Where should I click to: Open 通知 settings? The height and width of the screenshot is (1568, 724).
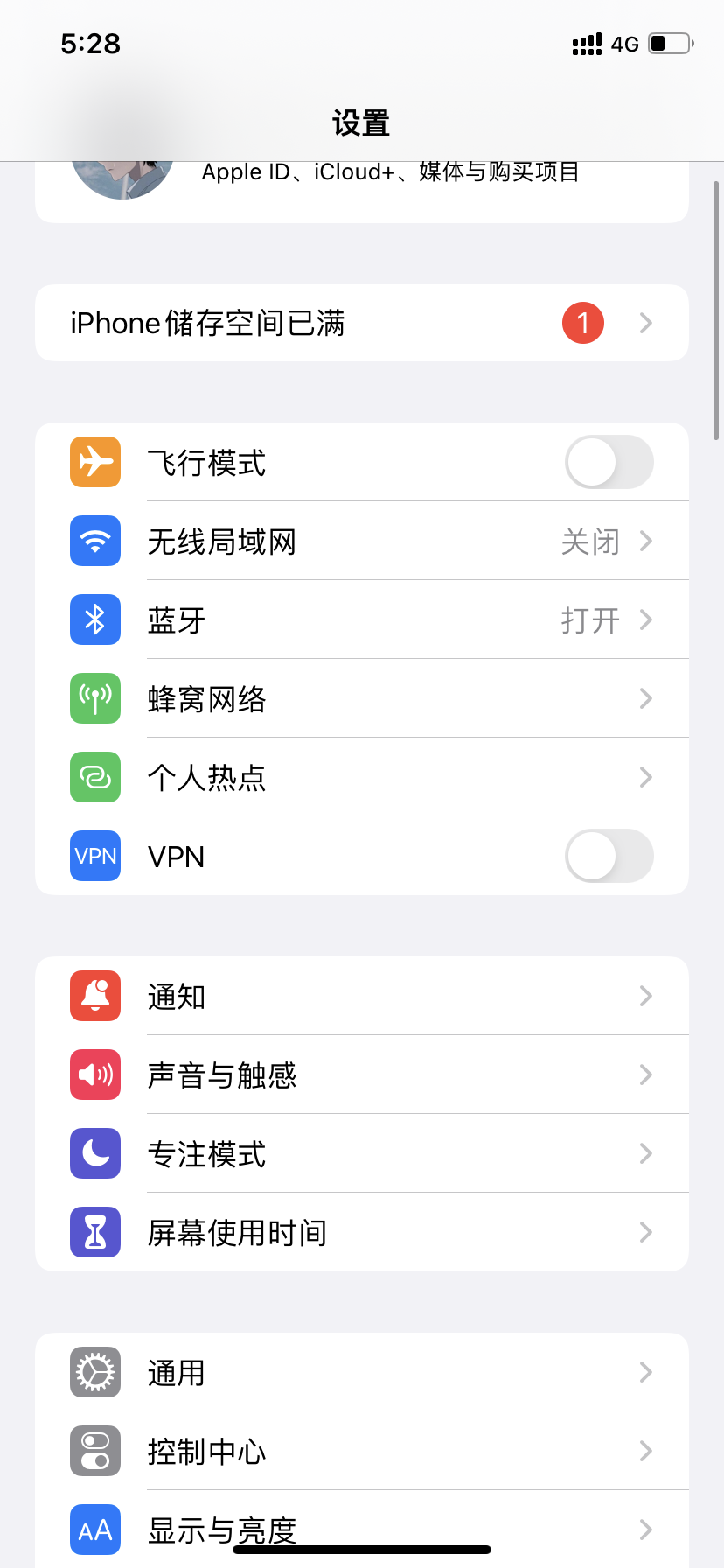click(362, 997)
